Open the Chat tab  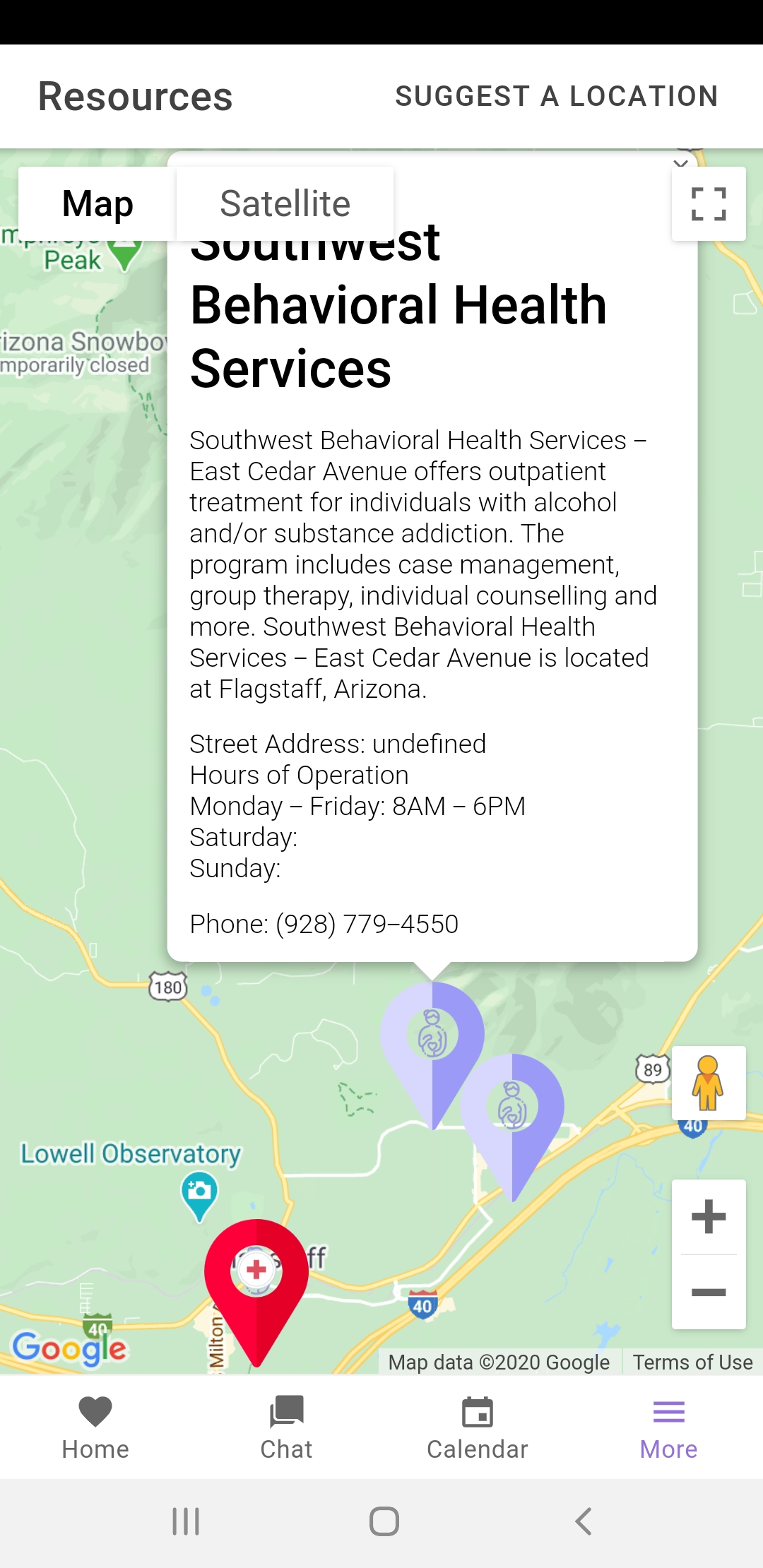coord(286,1427)
